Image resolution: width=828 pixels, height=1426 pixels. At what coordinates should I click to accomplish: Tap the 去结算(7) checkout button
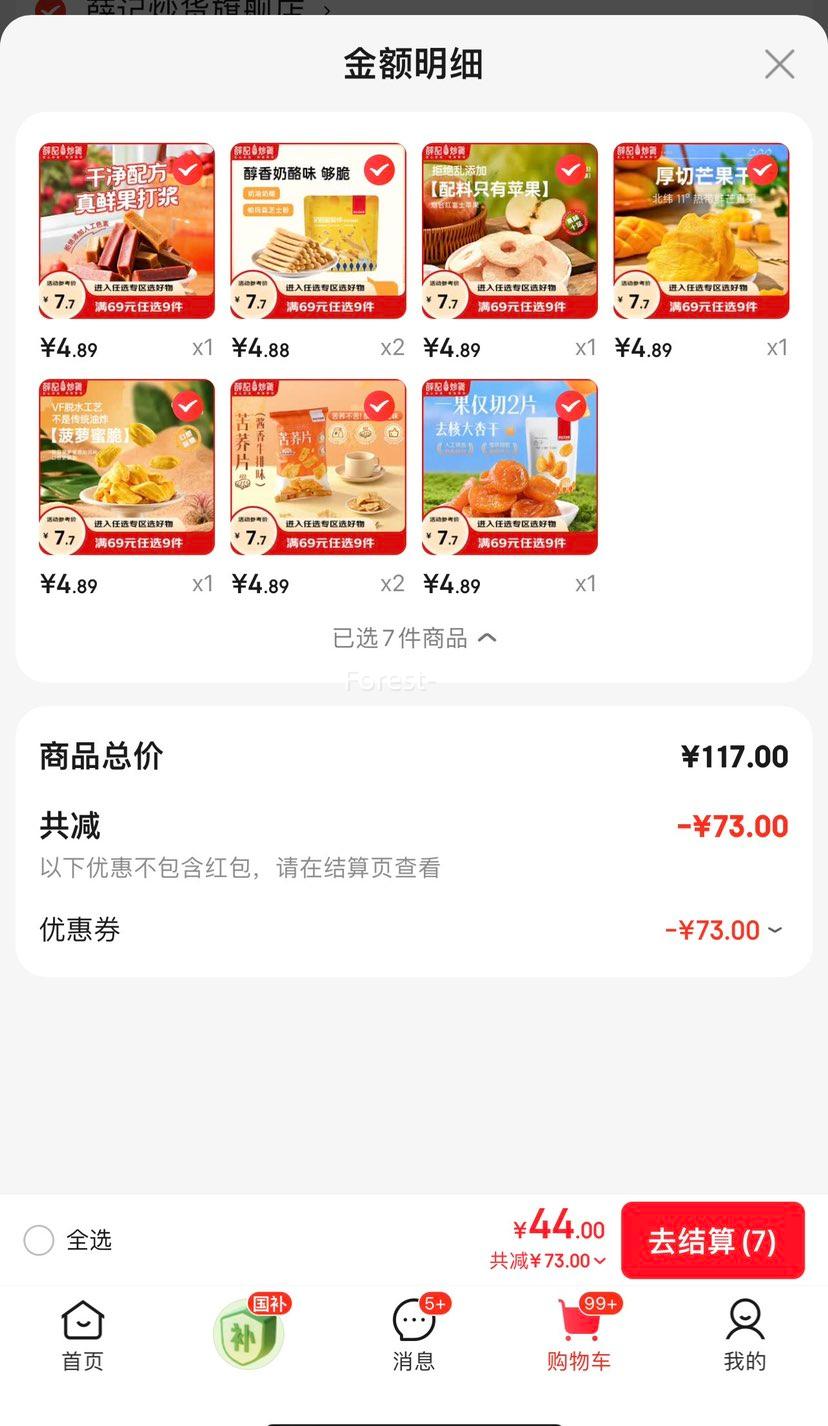[x=712, y=1240]
